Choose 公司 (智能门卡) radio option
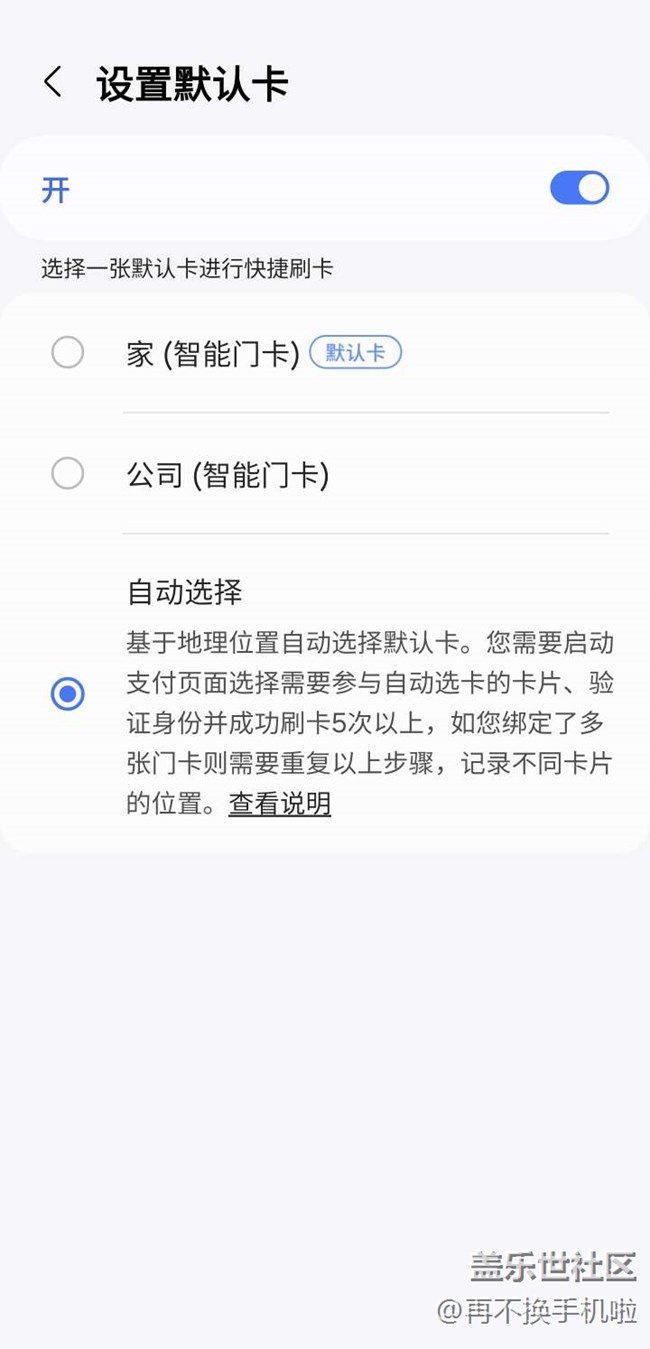Screen dimensions: 650x1349 pos(68,474)
